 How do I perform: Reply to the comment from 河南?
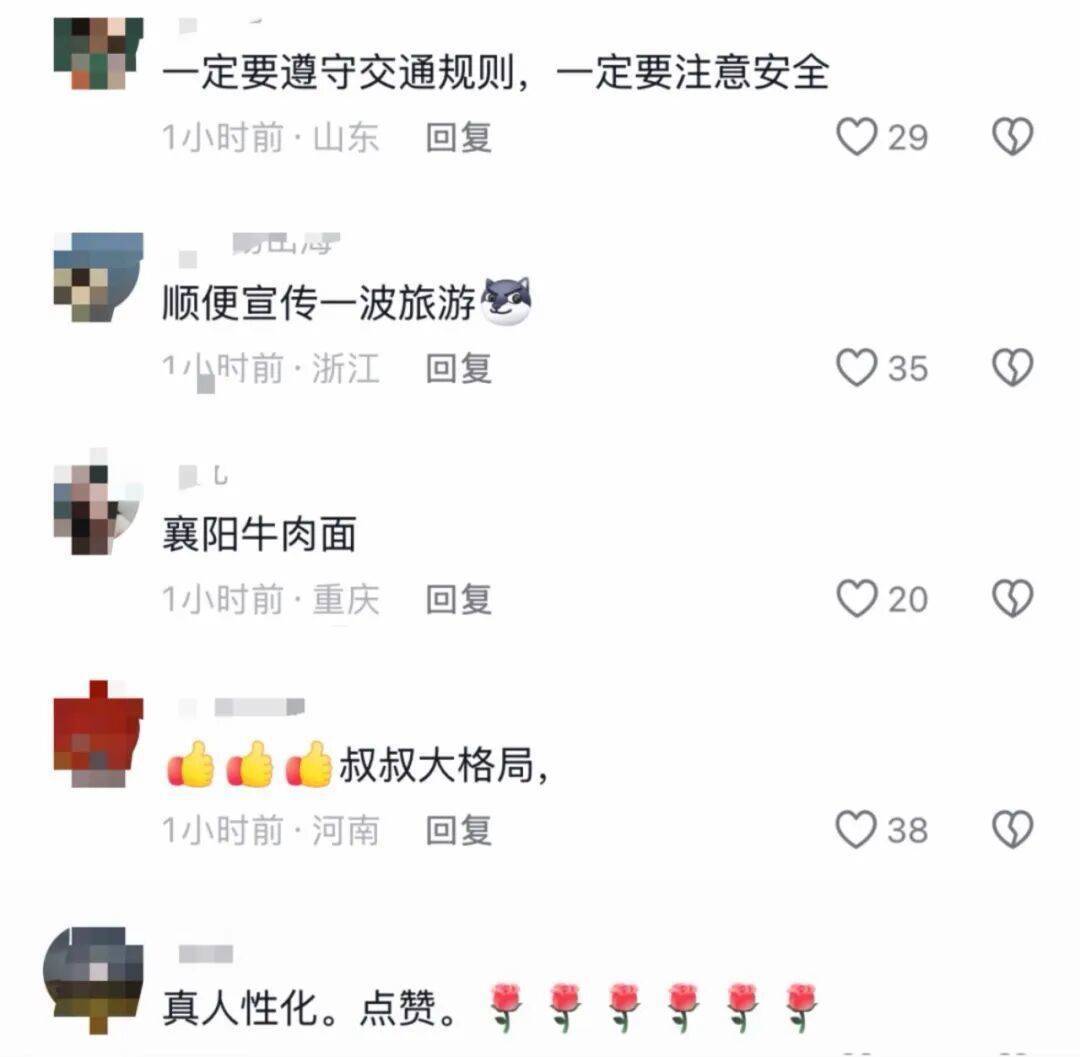(459, 830)
